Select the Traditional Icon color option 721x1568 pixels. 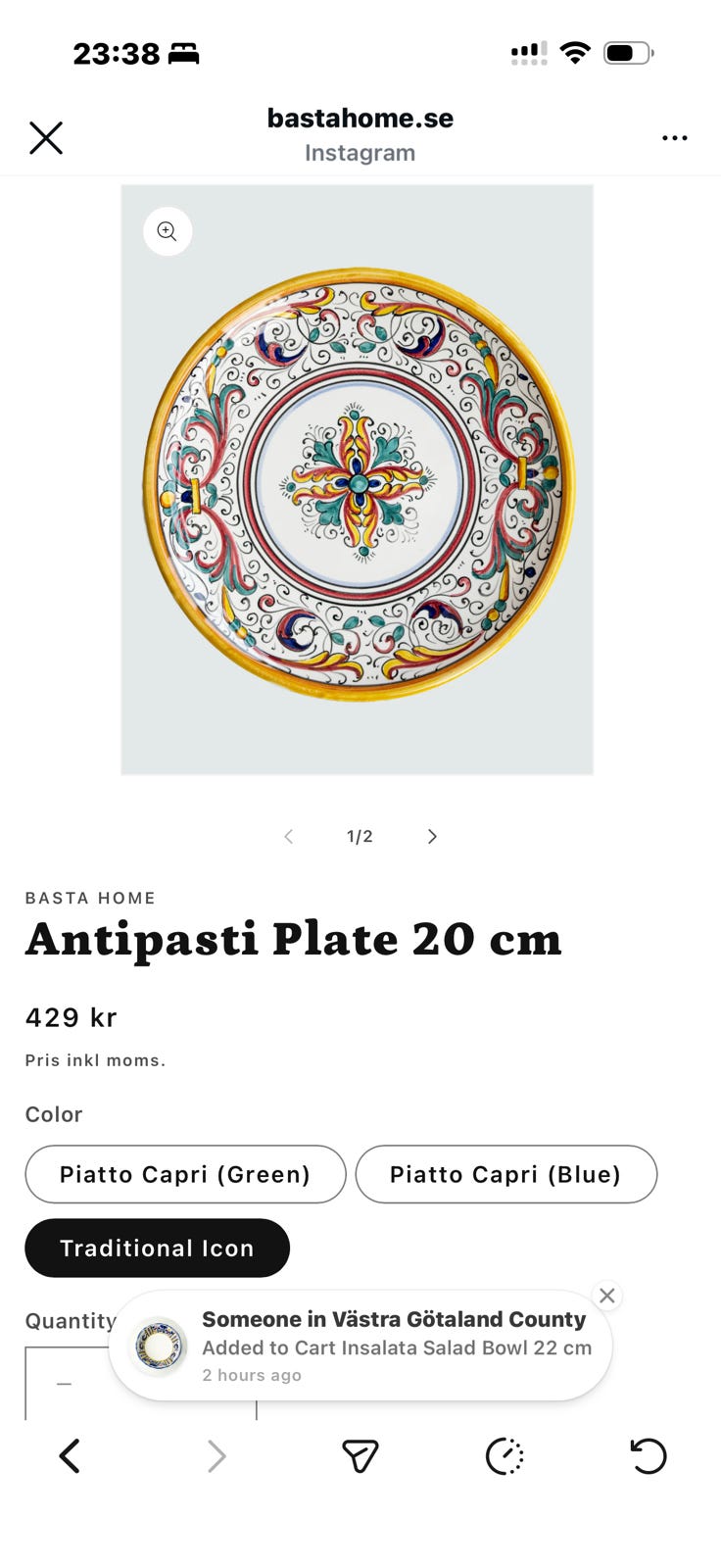(x=157, y=1248)
